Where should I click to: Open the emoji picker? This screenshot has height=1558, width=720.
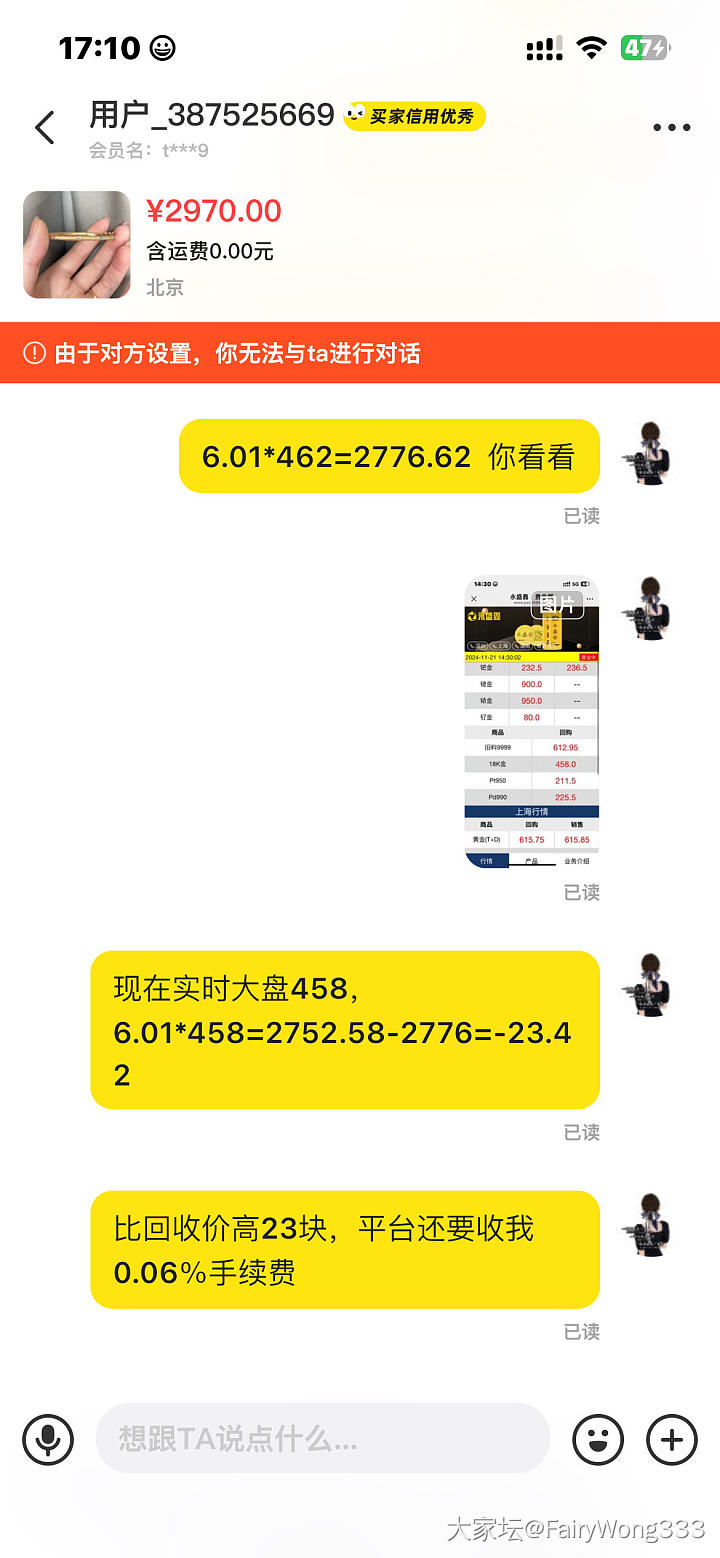598,1440
